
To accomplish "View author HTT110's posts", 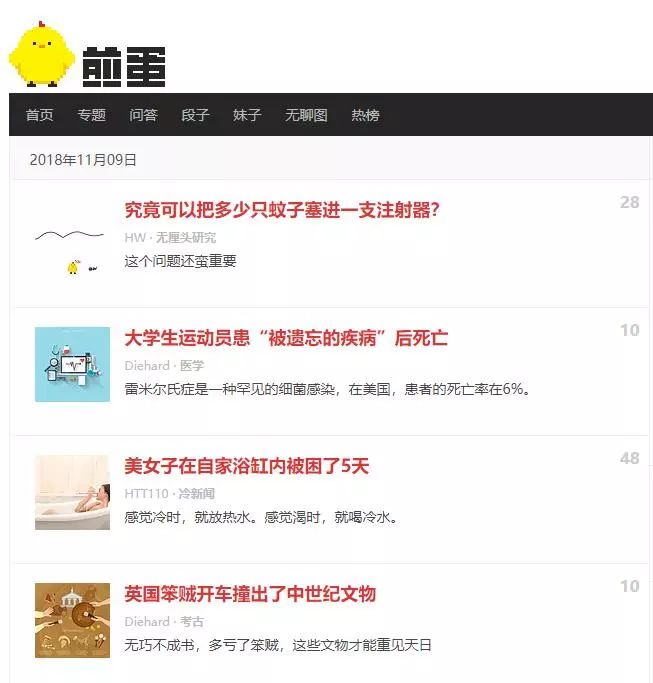I will pyautogui.click(x=146, y=494).
